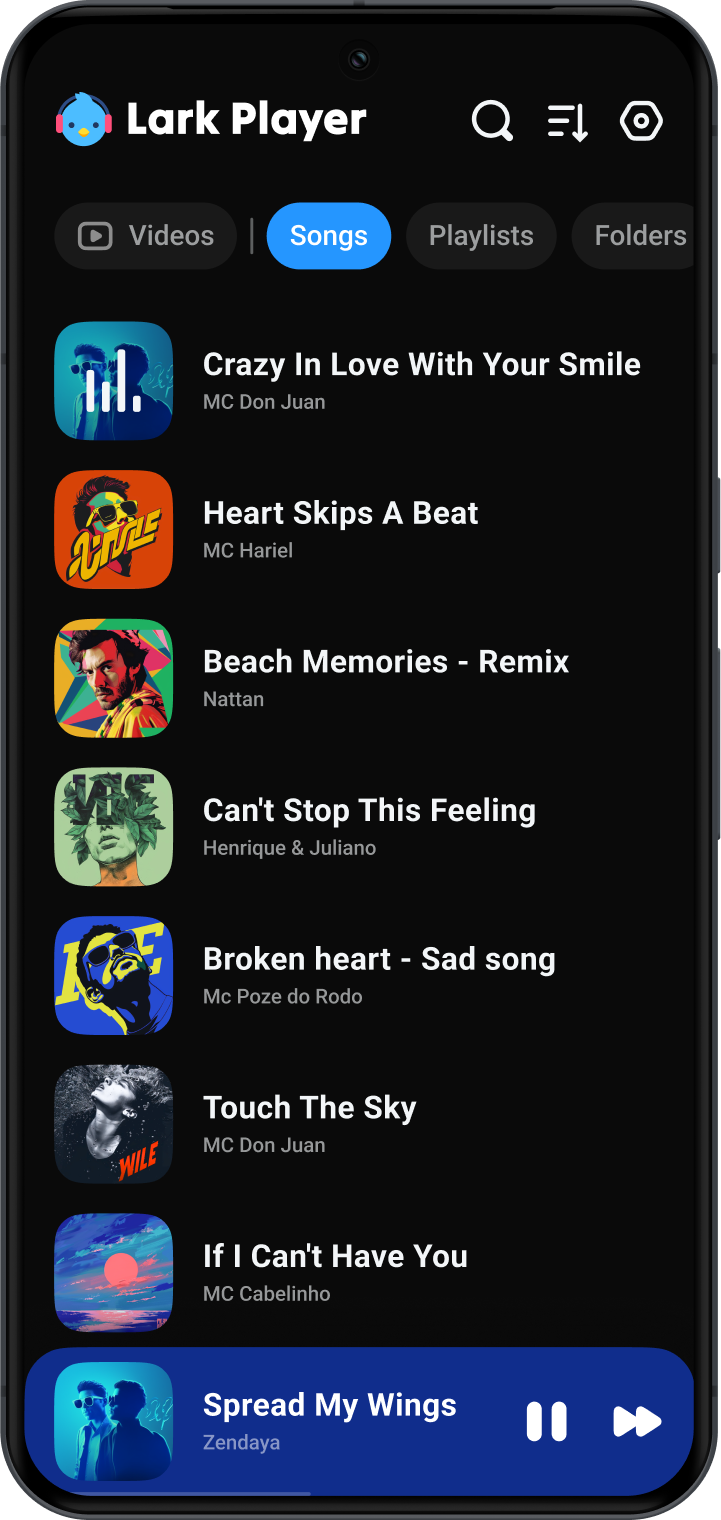The height and width of the screenshot is (1520, 721).
Task: Play Crazy In Love With Your Smile
Action: coord(420,380)
